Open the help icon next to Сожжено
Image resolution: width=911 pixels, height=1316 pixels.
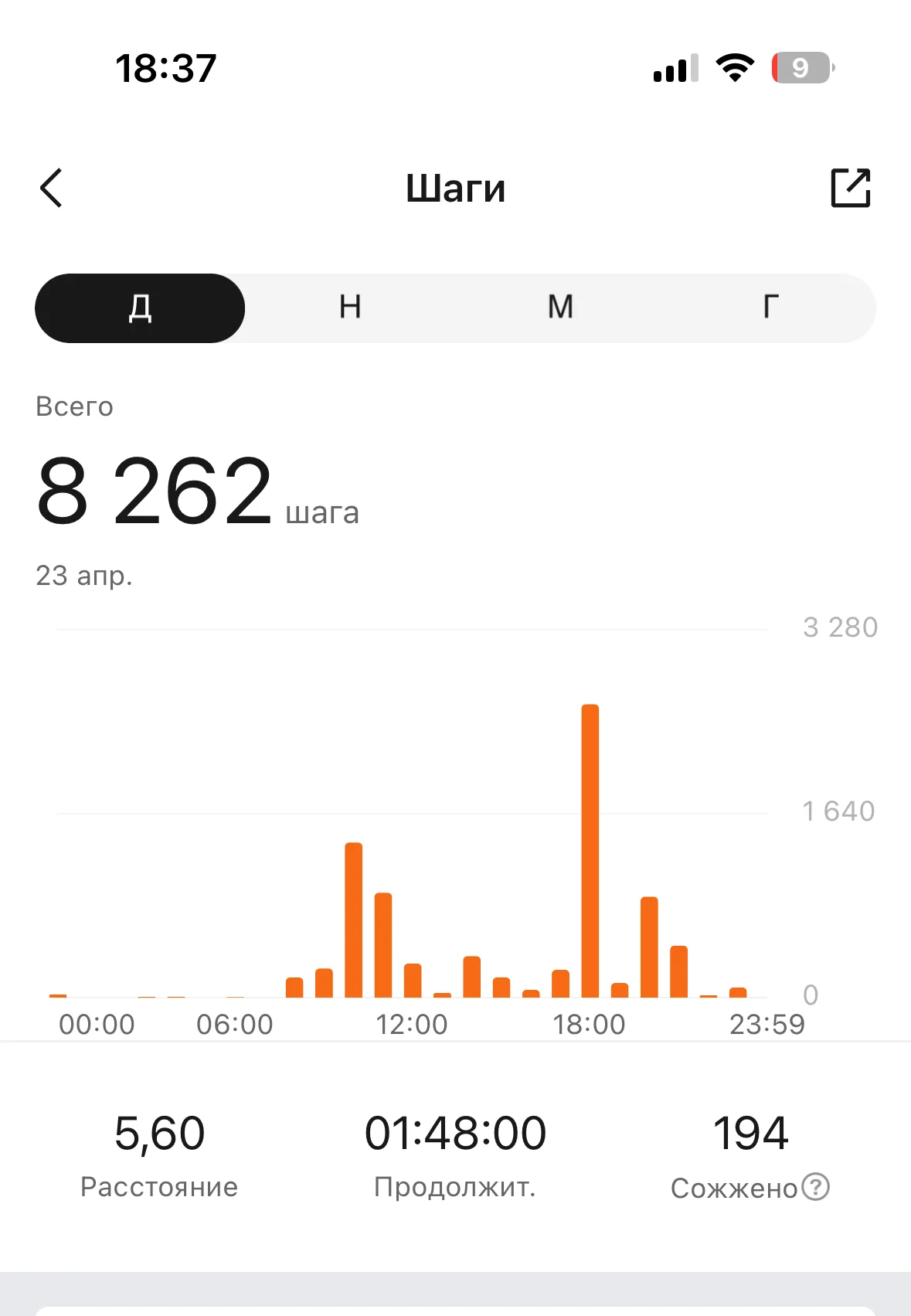[x=815, y=1186]
